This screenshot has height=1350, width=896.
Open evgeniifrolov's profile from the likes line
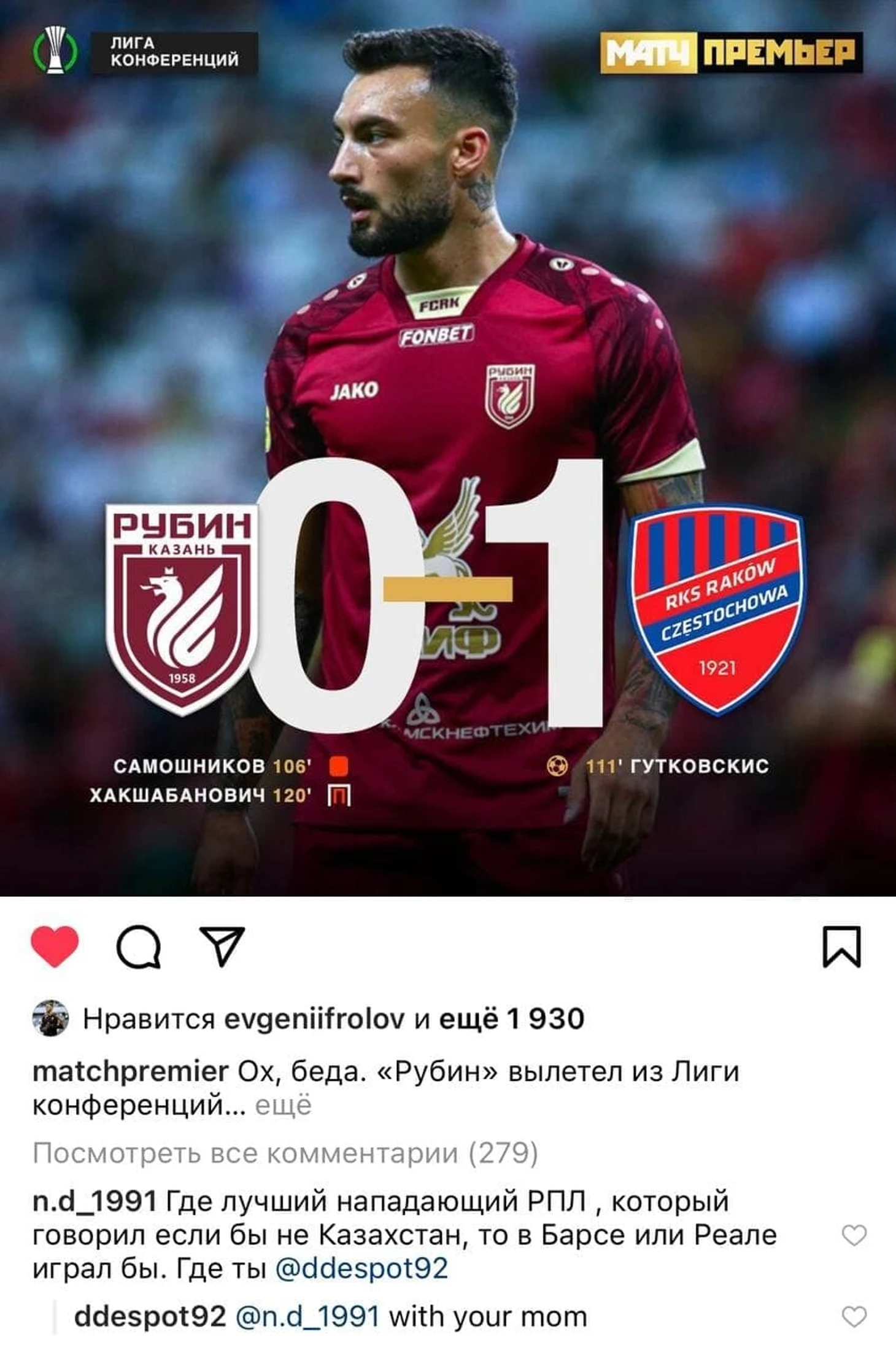(314, 1019)
